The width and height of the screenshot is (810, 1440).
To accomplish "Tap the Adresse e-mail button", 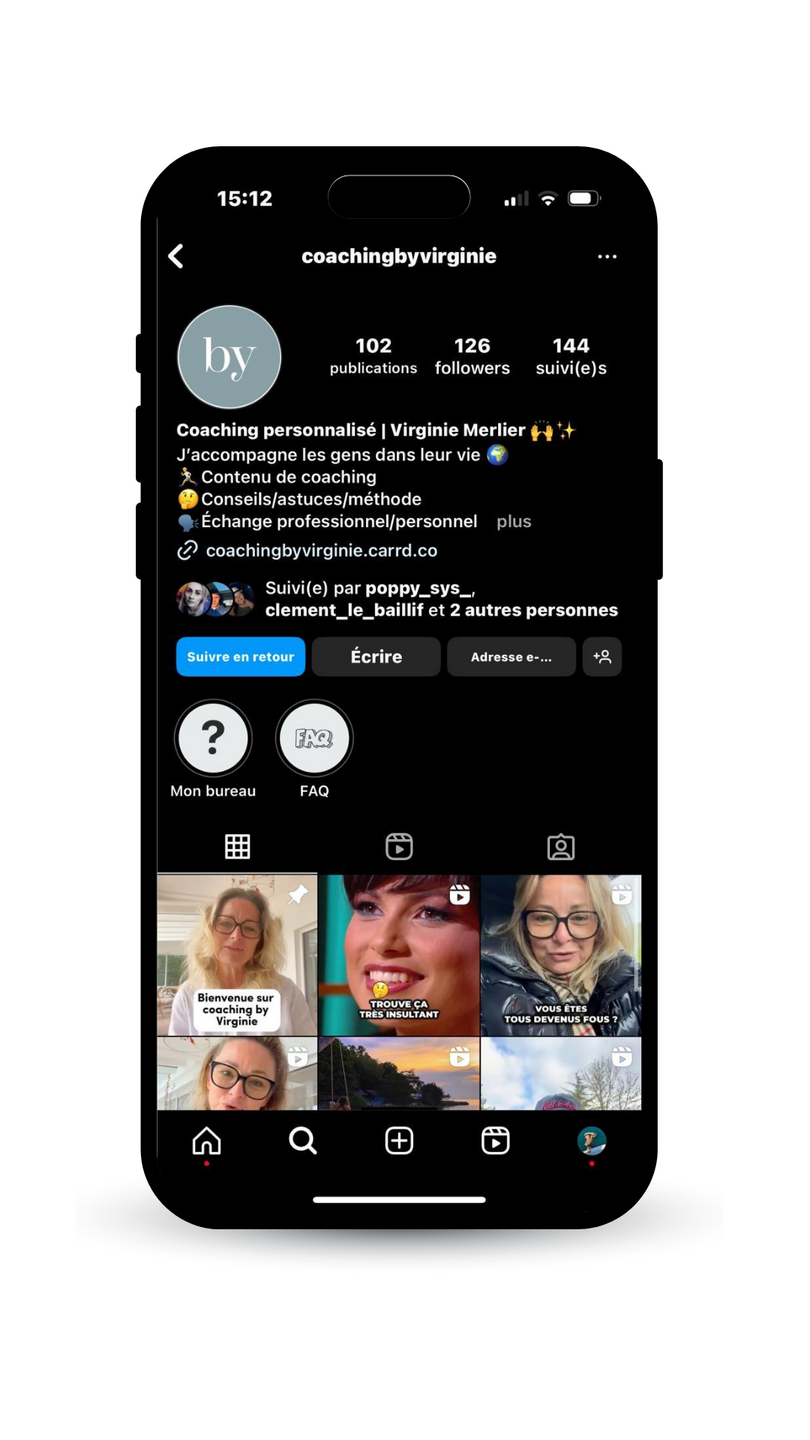I will (x=511, y=657).
